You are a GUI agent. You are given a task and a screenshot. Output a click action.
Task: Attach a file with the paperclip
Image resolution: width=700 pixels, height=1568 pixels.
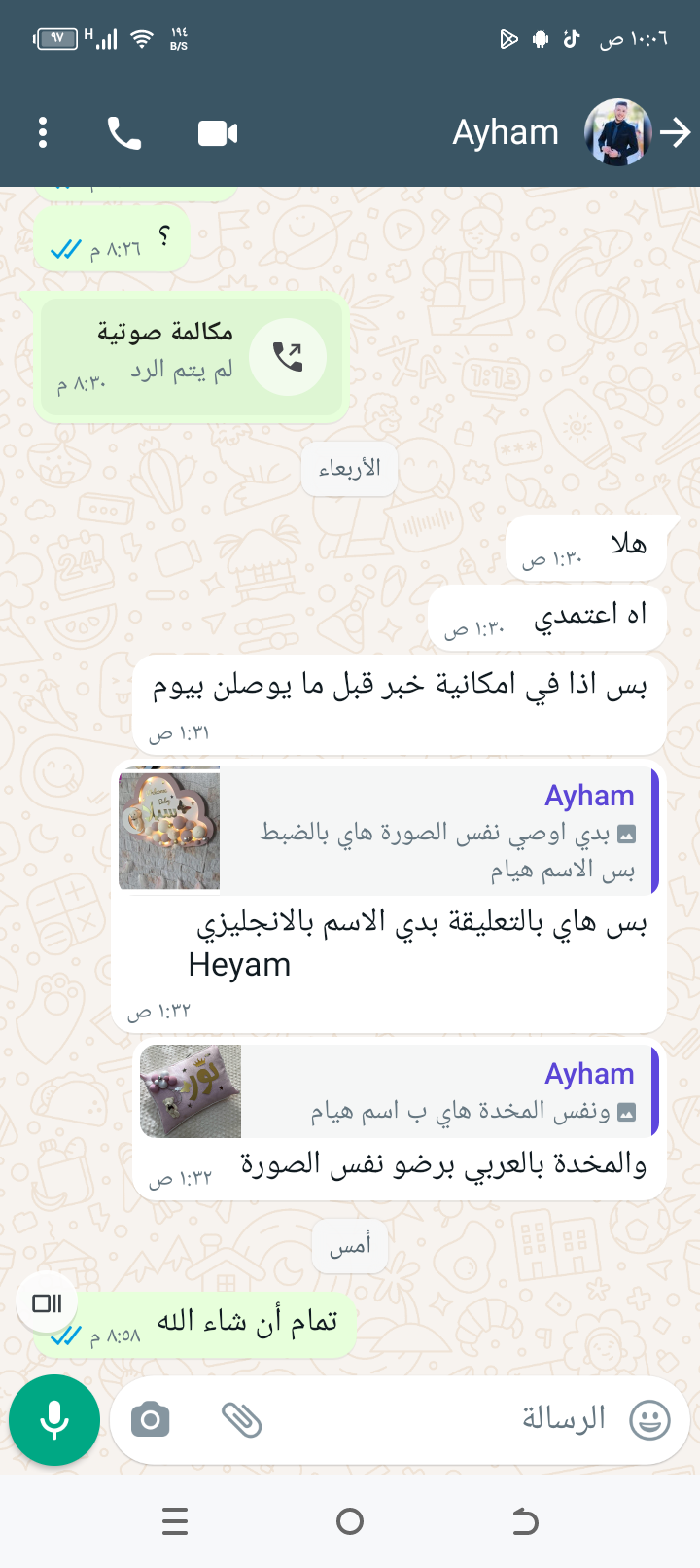tap(241, 1420)
